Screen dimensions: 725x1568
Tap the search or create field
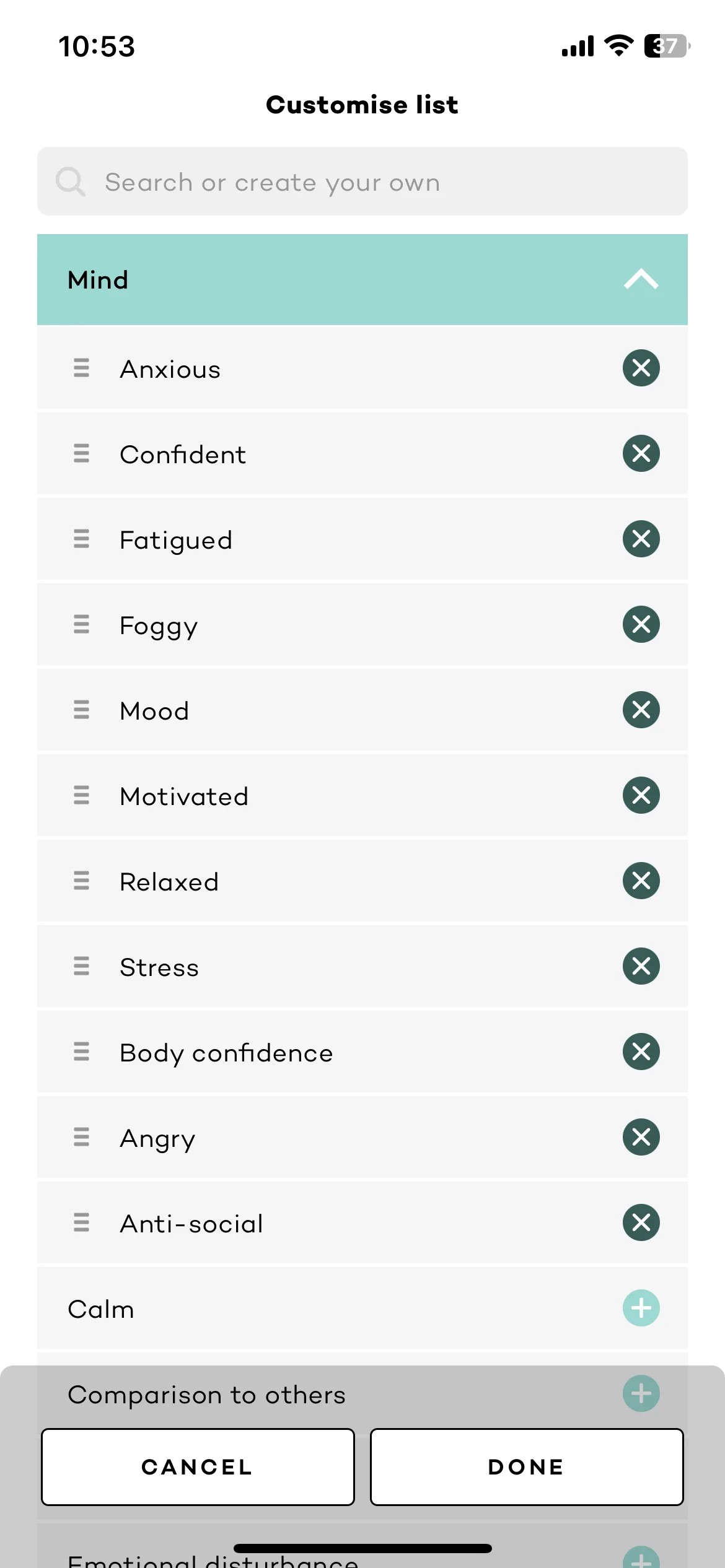click(362, 181)
